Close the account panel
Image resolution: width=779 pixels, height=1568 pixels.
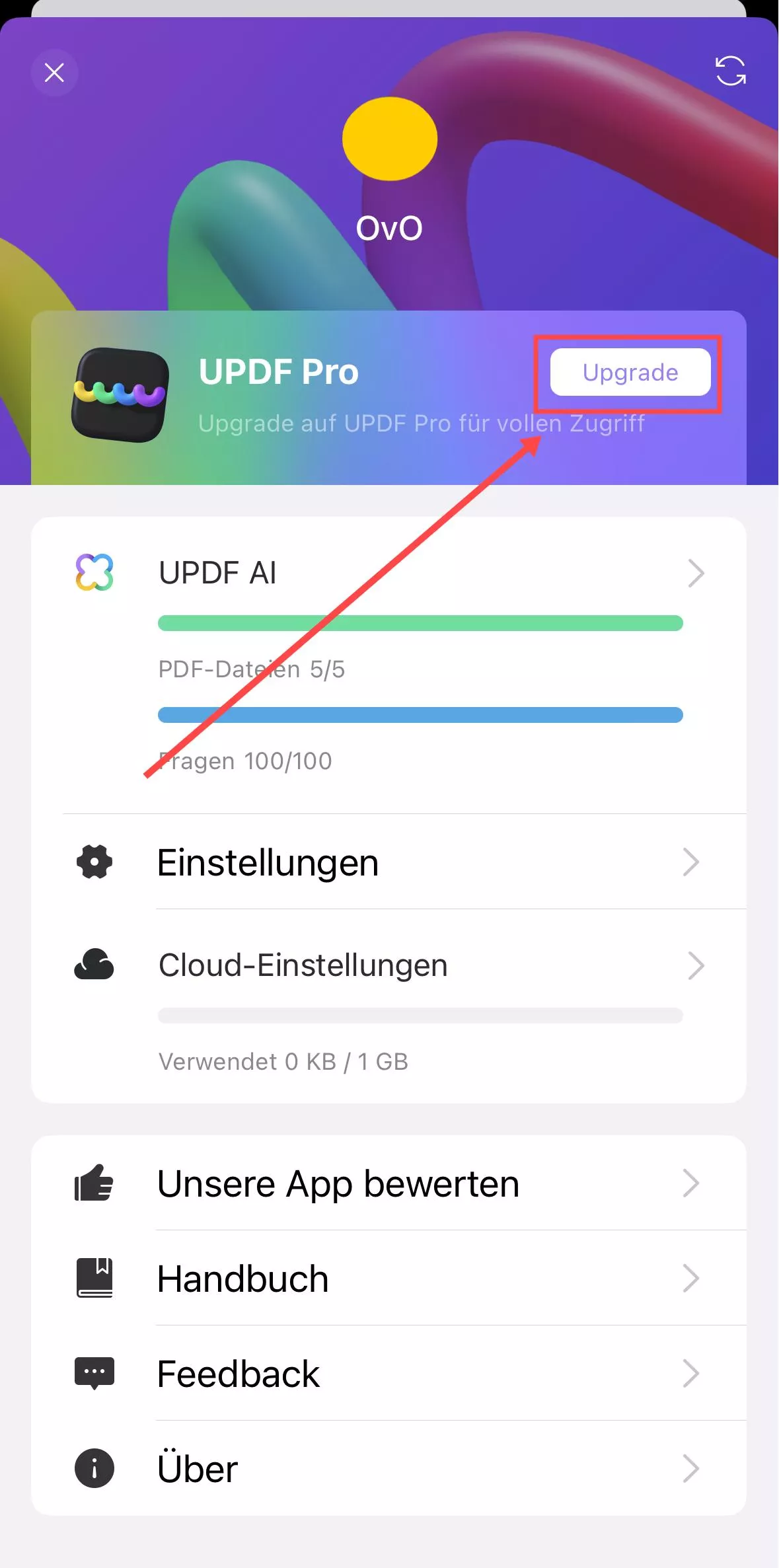tap(54, 72)
